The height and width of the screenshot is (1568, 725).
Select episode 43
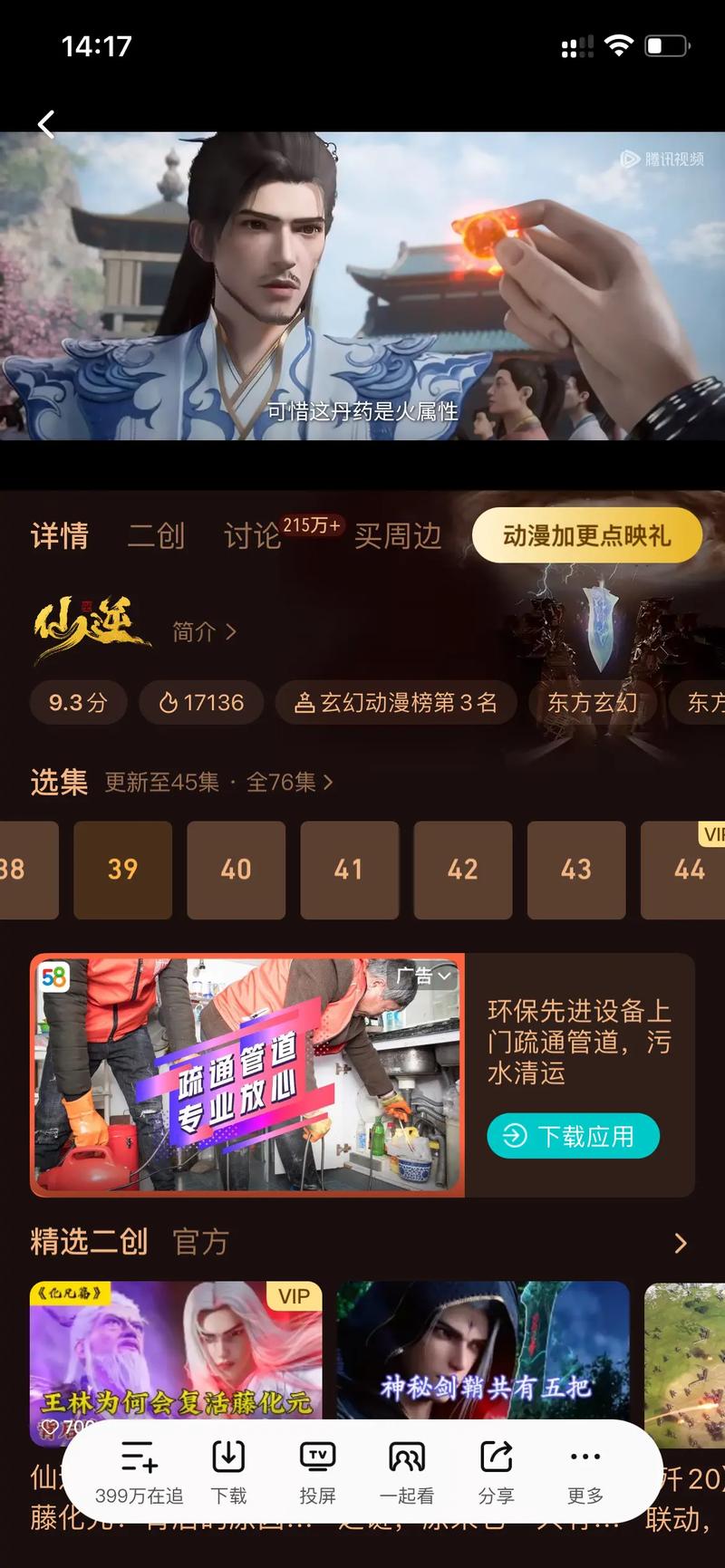pos(575,870)
